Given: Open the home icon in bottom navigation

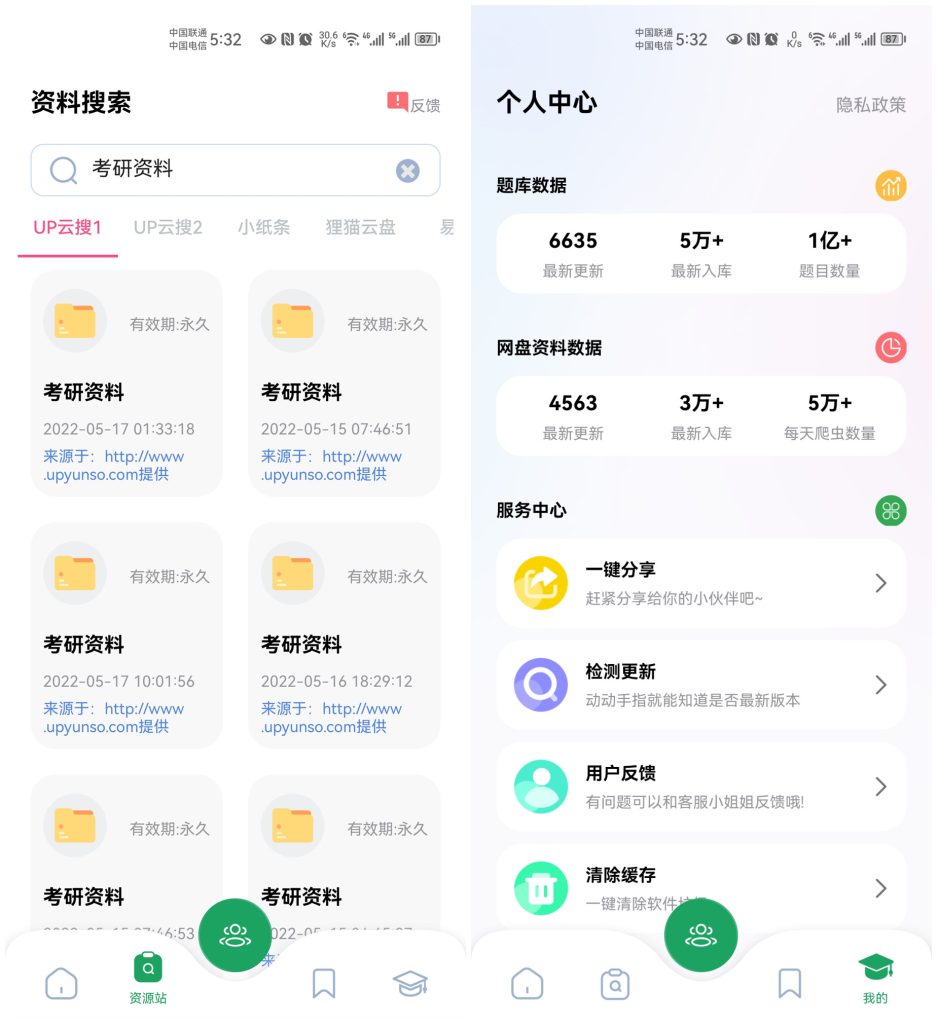Looking at the screenshot, I should tap(61, 984).
